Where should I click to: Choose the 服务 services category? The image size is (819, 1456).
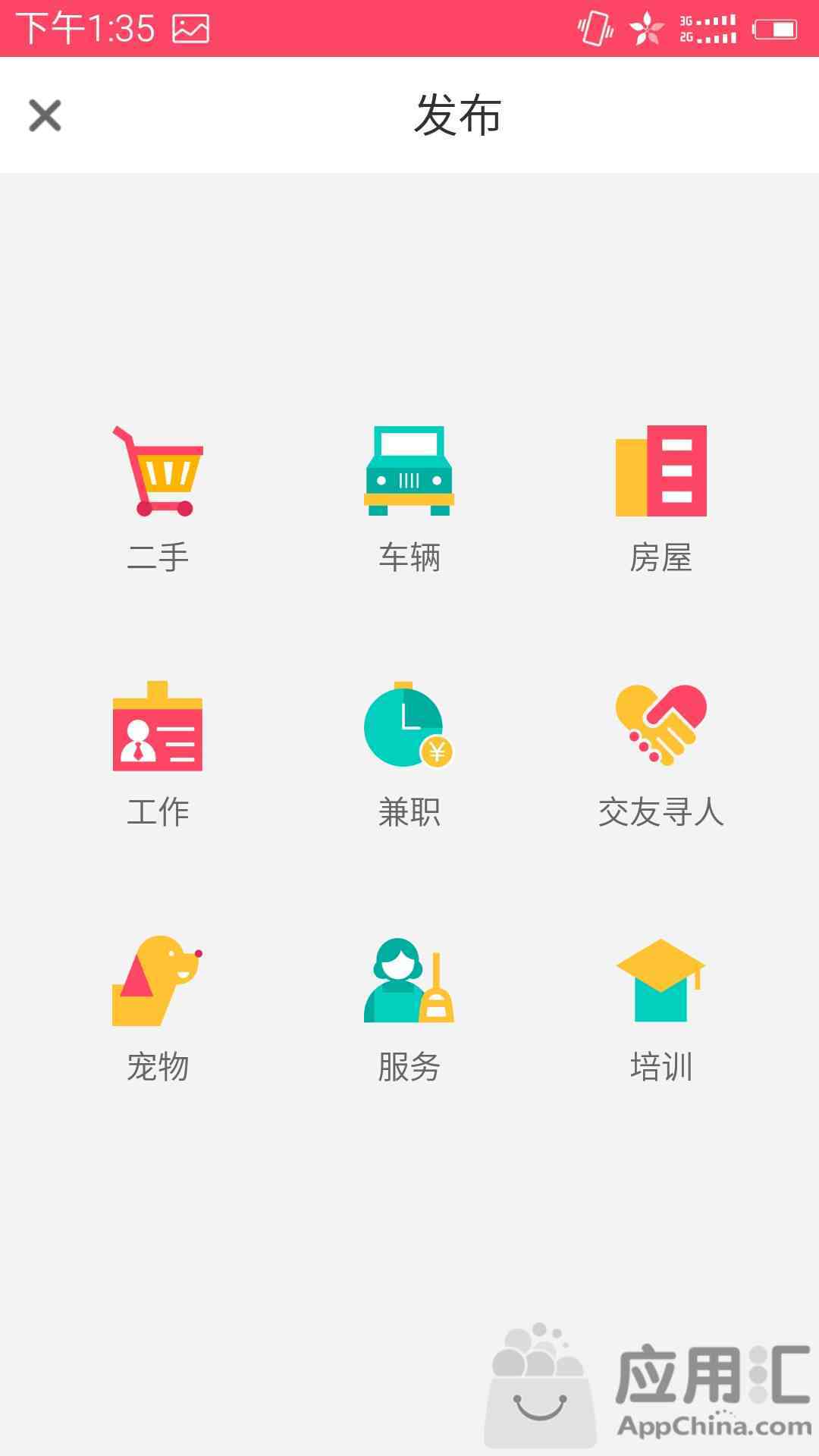click(x=409, y=1009)
